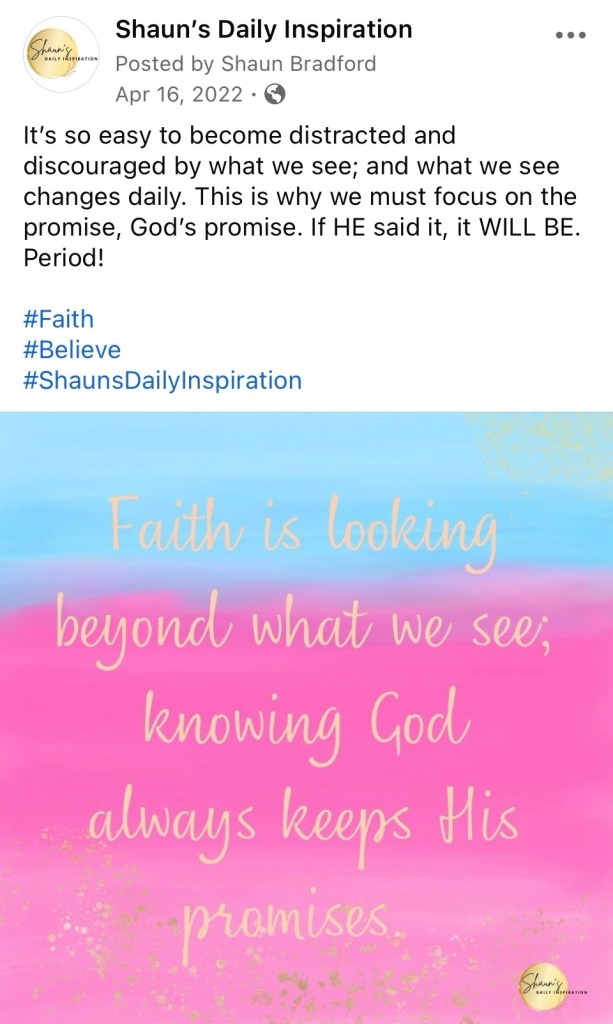Open the #ShaunsDailyInspiration hashtag
The width and height of the screenshot is (613, 1024).
coord(161,381)
